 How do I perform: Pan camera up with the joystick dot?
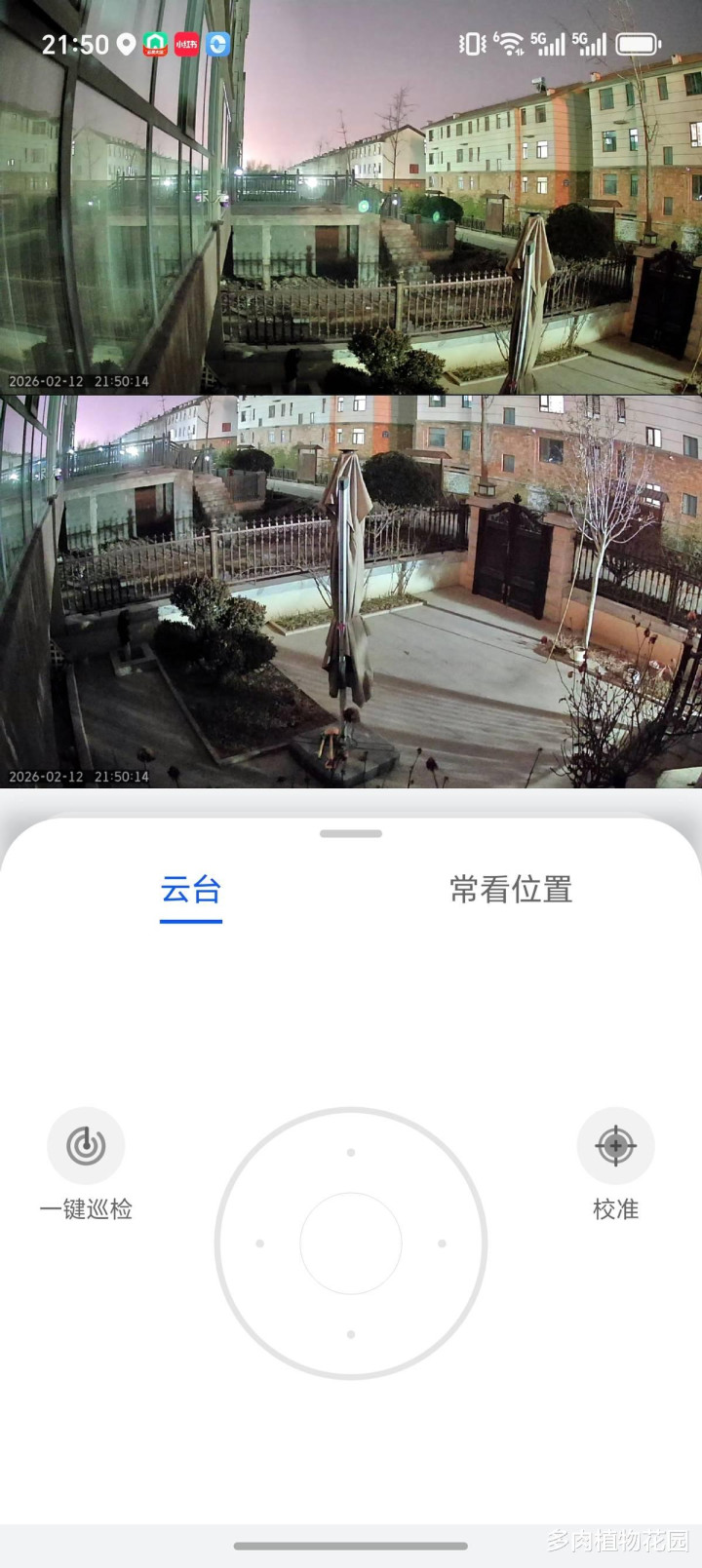coord(351,1153)
